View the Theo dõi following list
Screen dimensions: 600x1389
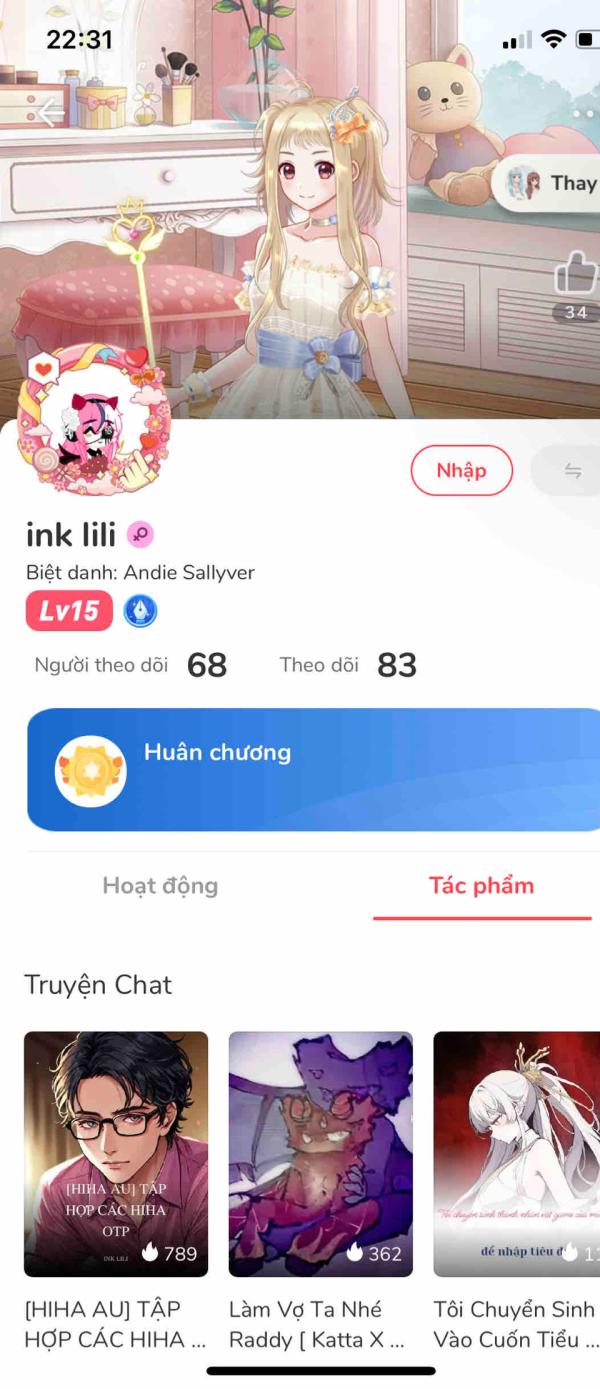coord(347,665)
